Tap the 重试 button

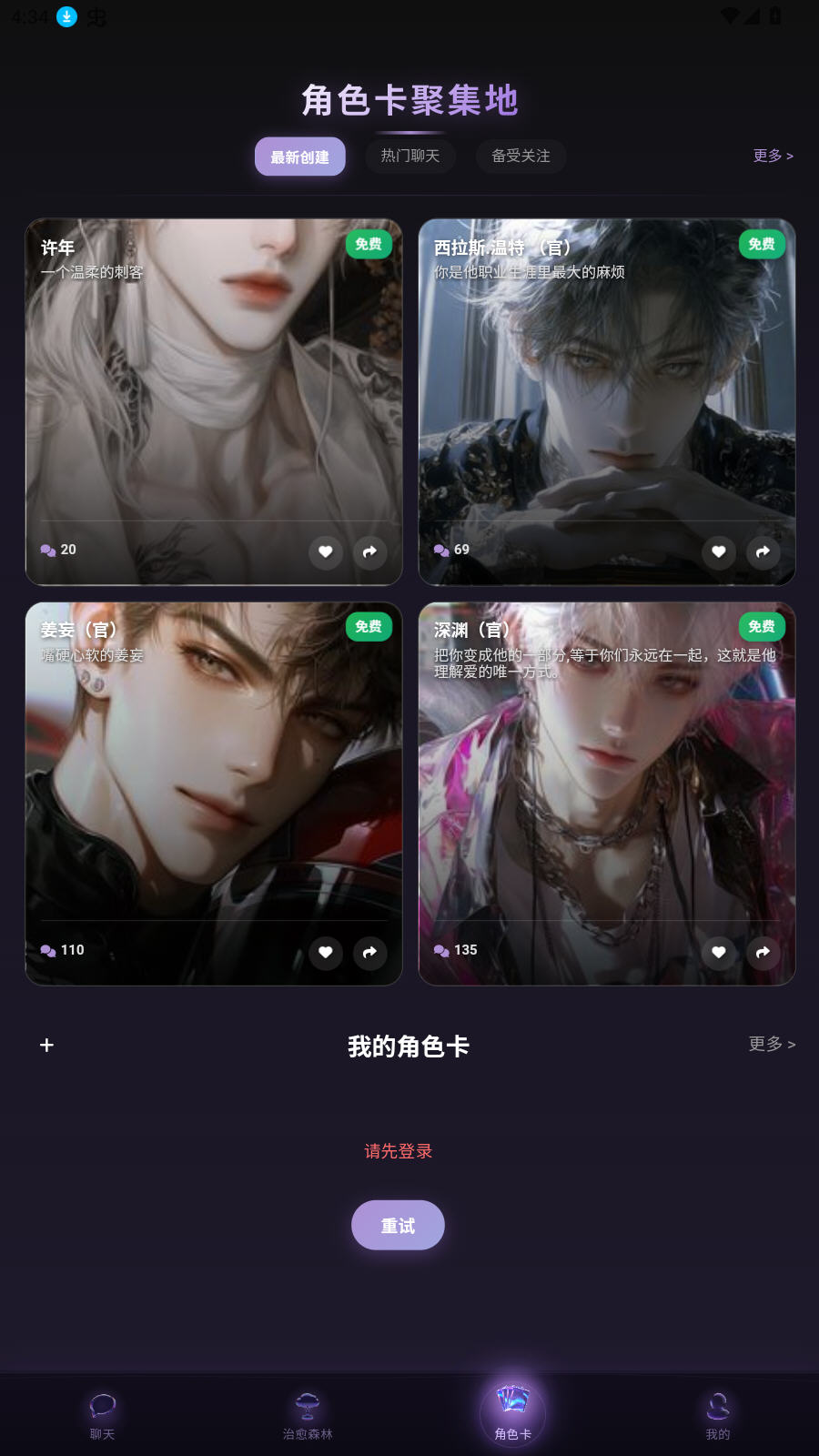pos(398,1225)
